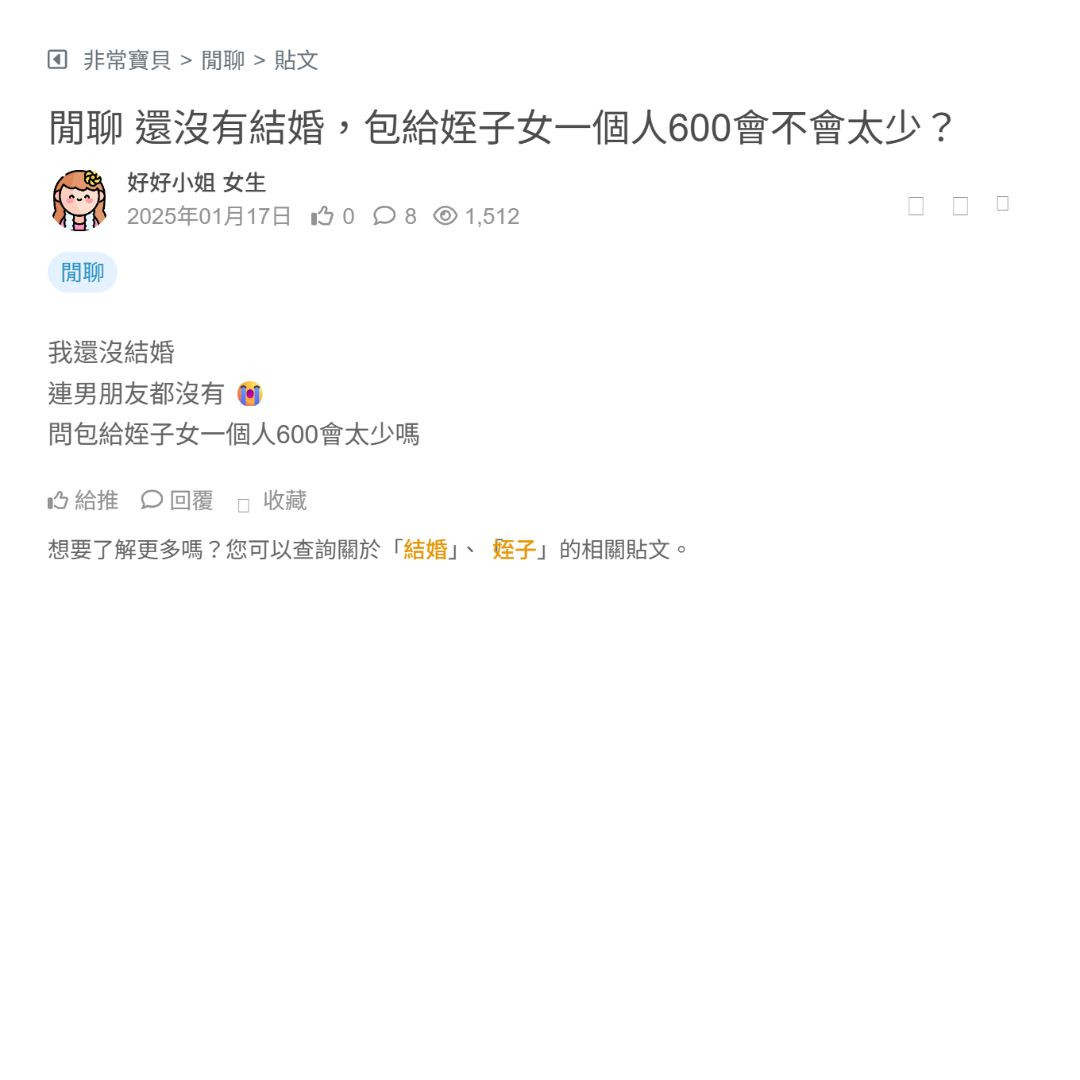The height and width of the screenshot is (1080, 1080).
Task: Open 好好小姐's profile avatar
Action: point(79,200)
